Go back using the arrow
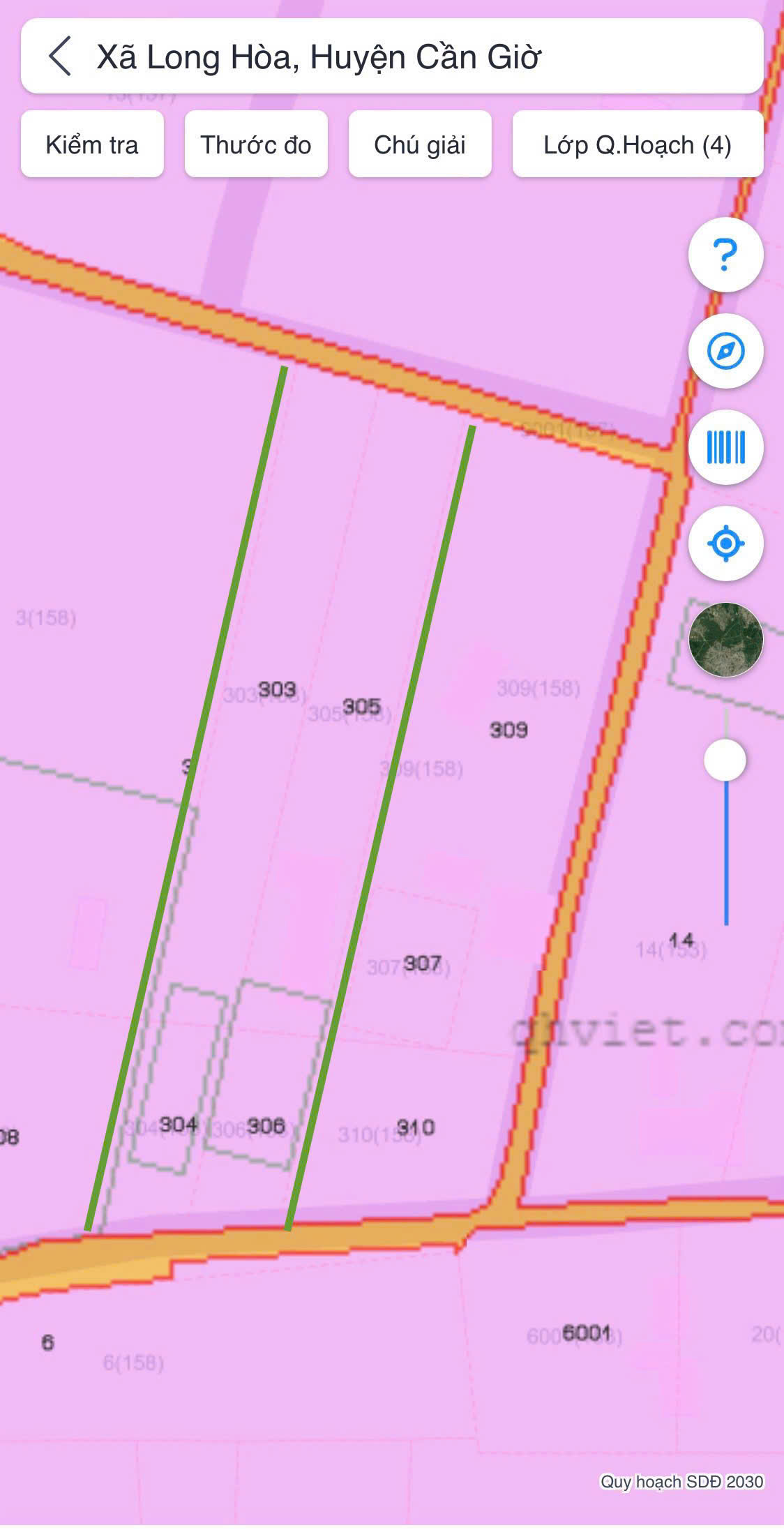This screenshot has width=784, height=1530. (60, 57)
